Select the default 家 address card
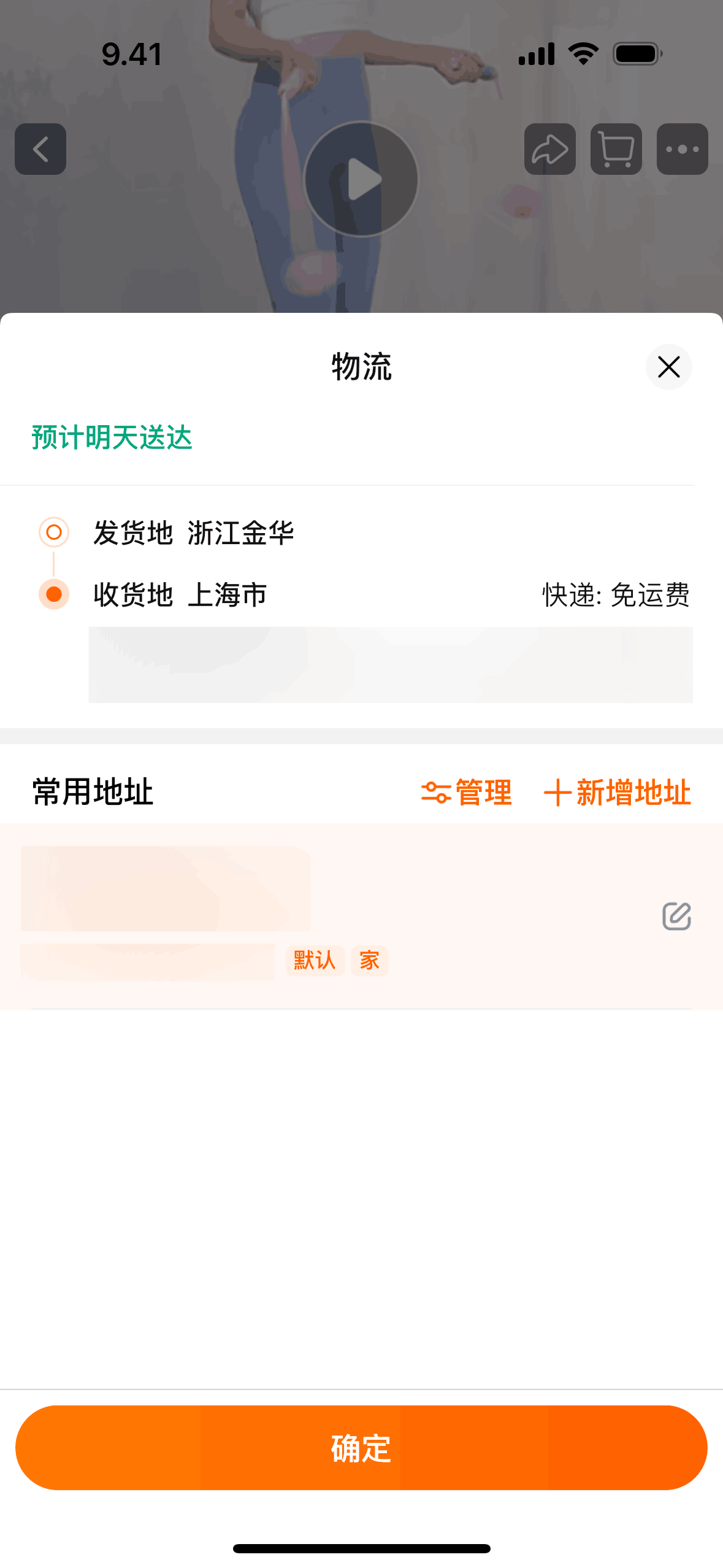 [x=361, y=917]
